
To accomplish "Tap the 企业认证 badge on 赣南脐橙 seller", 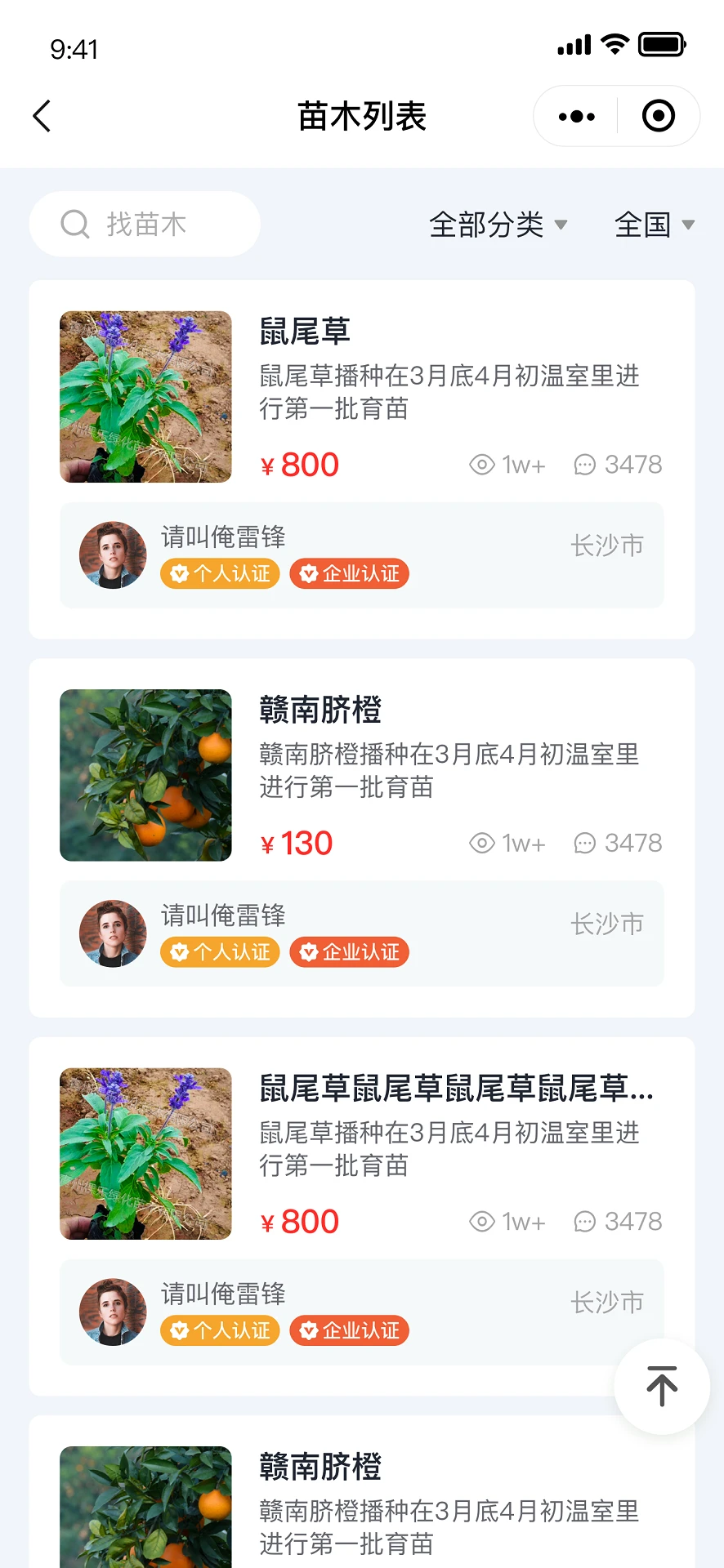I will [349, 952].
